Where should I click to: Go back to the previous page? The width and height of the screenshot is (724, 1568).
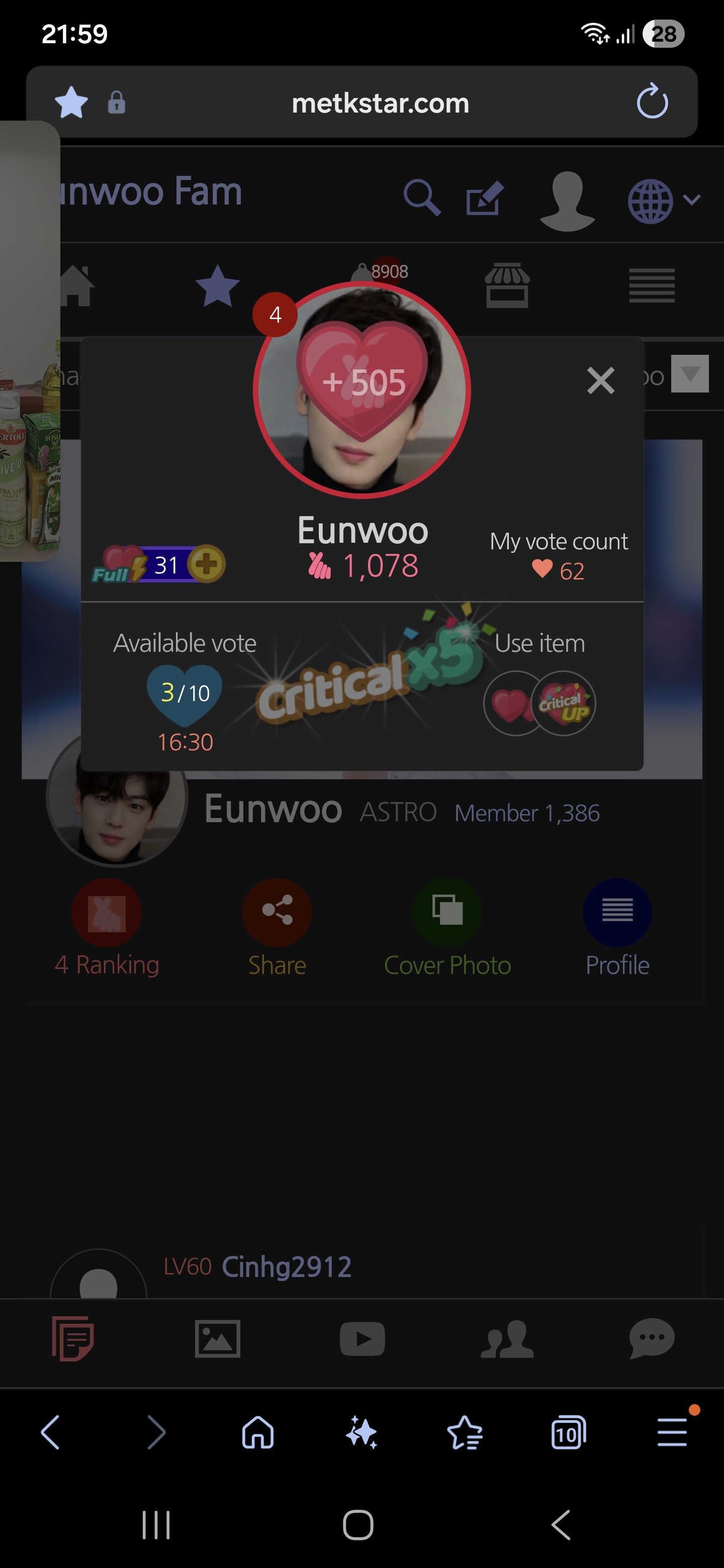[51, 1432]
